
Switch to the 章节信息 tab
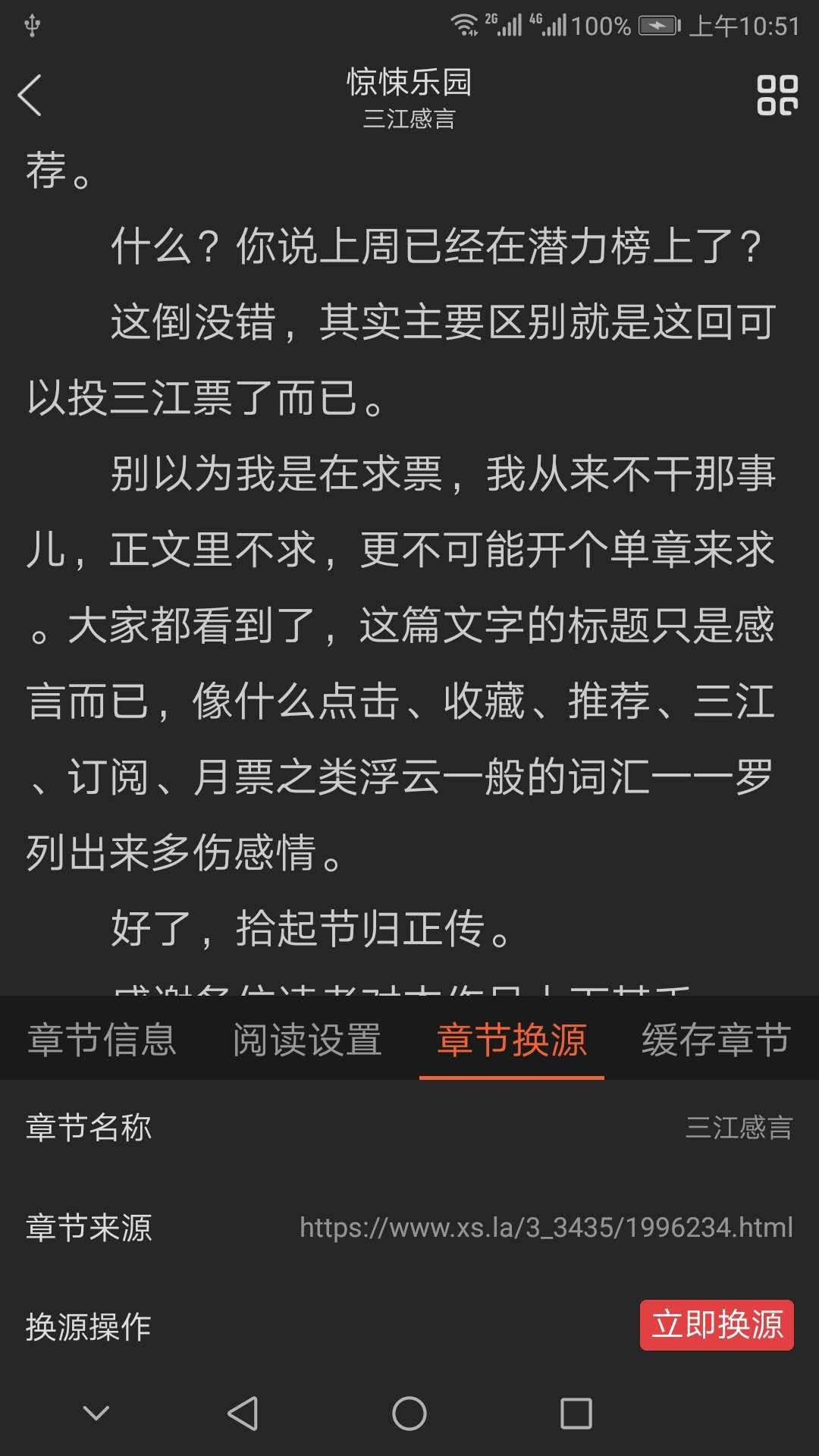click(102, 1039)
